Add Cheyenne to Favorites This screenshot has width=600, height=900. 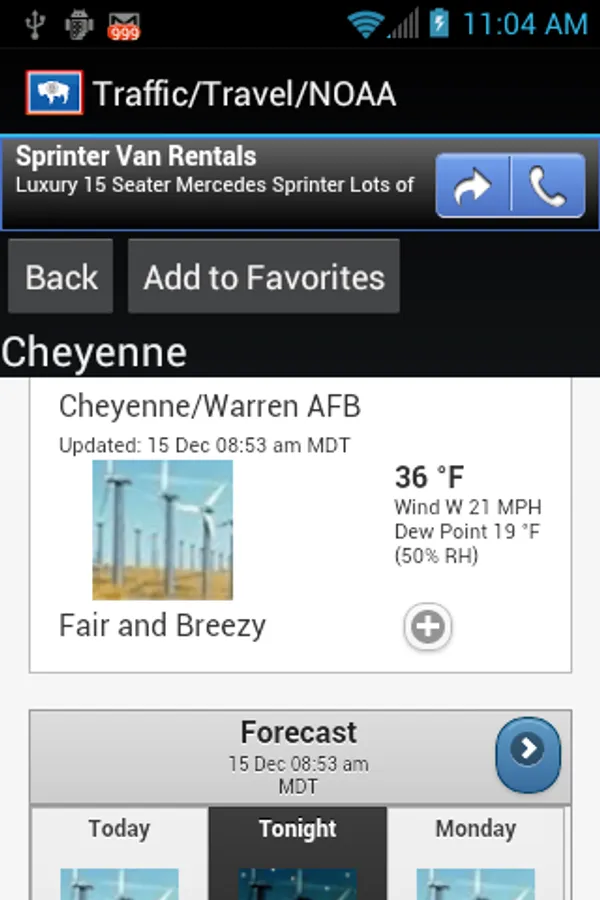coord(264,277)
